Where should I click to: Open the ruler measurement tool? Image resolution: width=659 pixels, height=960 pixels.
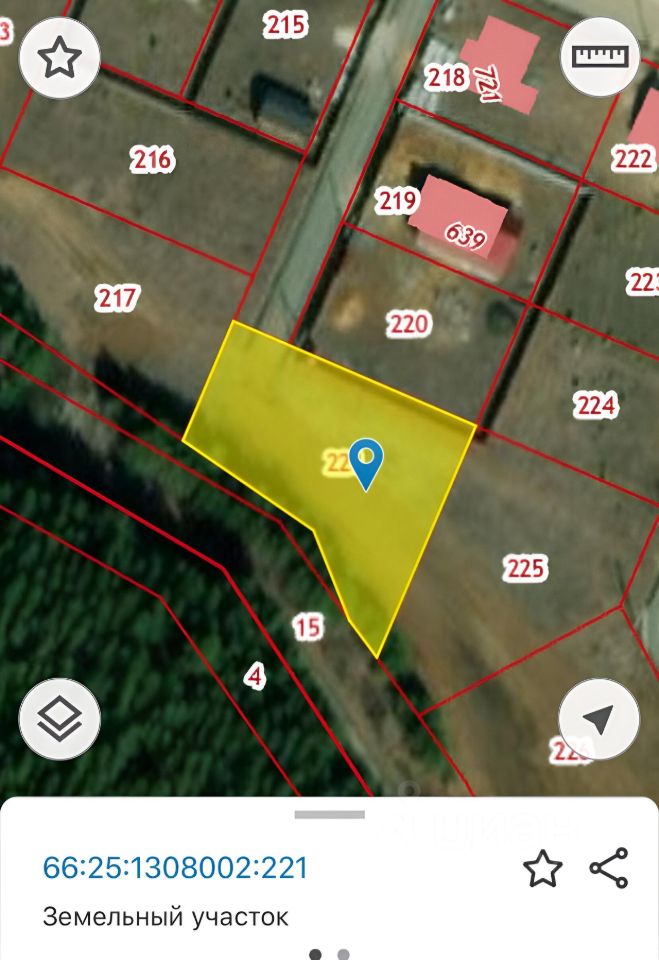(599, 56)
